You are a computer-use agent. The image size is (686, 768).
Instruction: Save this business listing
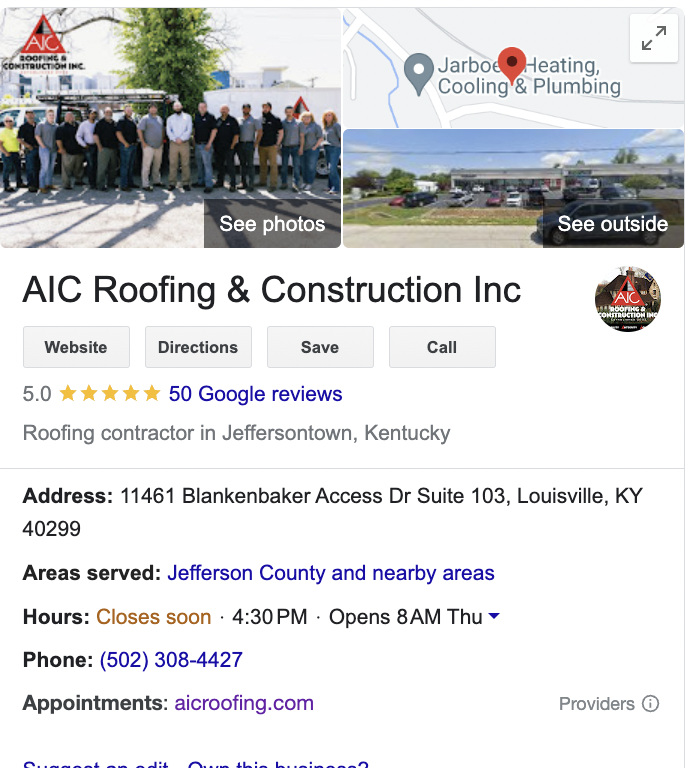coord(320,347)
